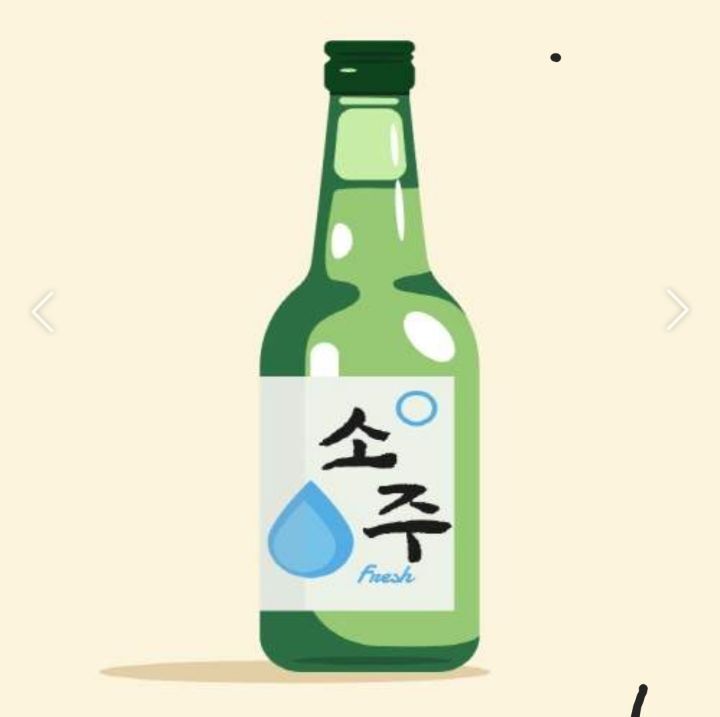Go to the previous image
Viewport: 720px width, 717px height.
click(42, 311)
